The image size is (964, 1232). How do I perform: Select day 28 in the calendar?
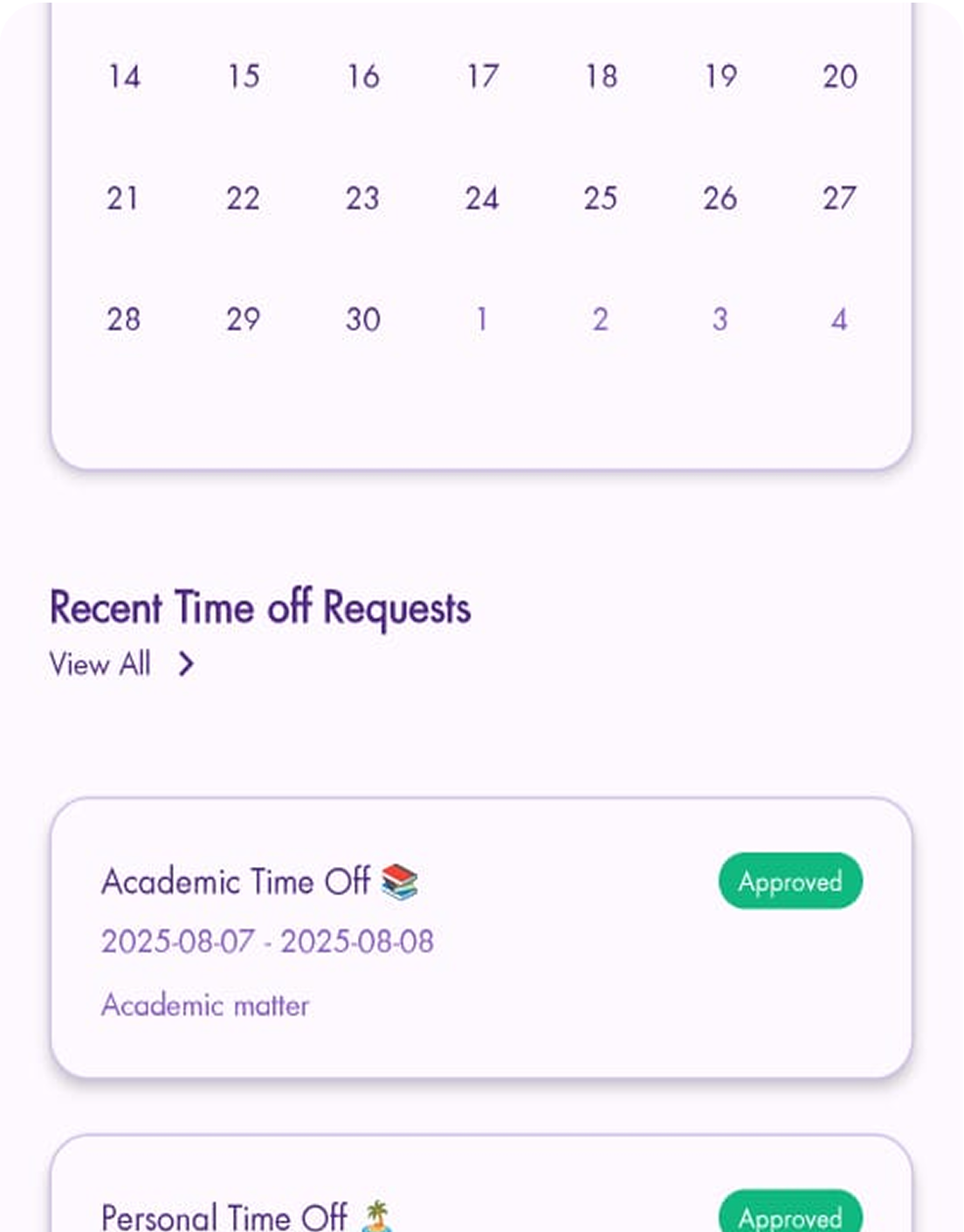pos(124,320)
